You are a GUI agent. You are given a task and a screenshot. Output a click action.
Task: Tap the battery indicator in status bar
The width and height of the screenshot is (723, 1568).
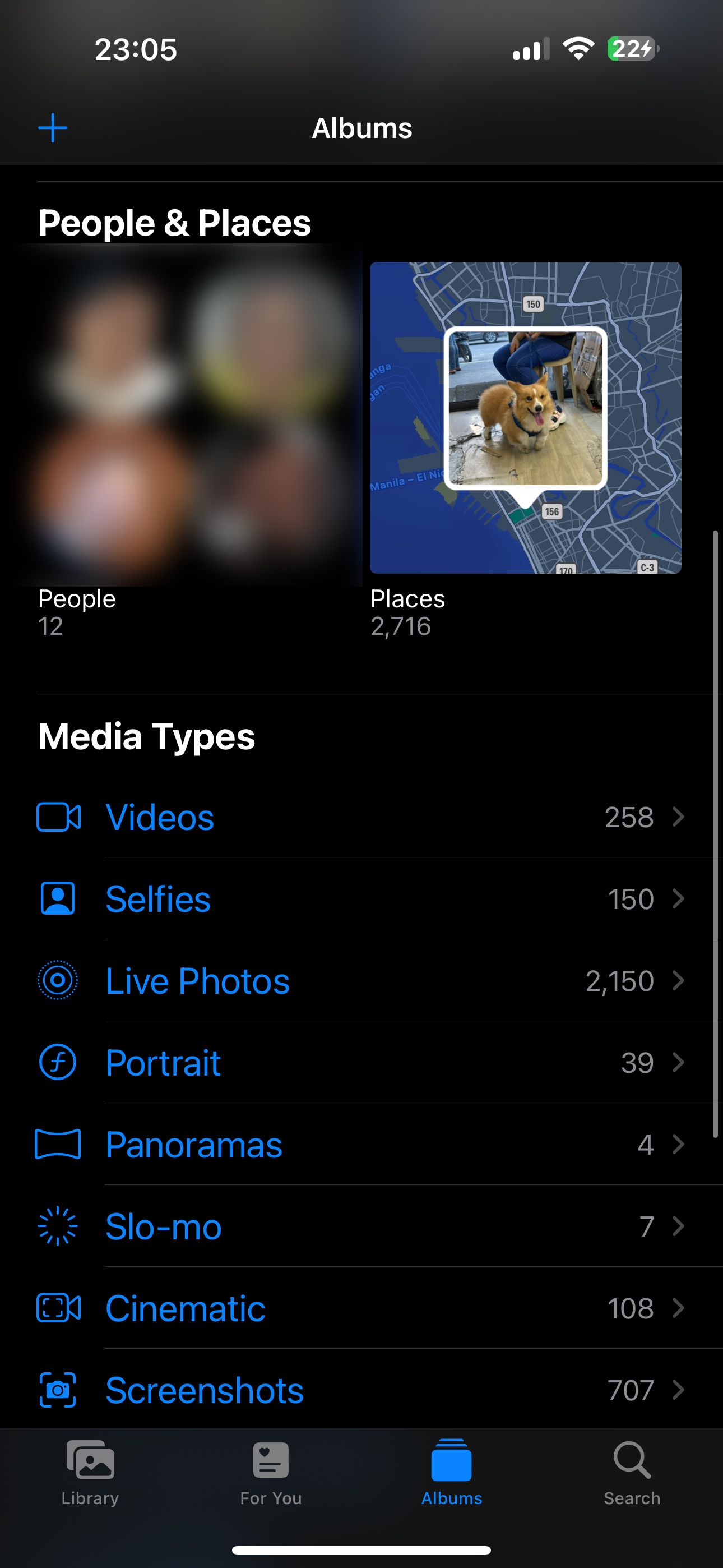[633, 50]
